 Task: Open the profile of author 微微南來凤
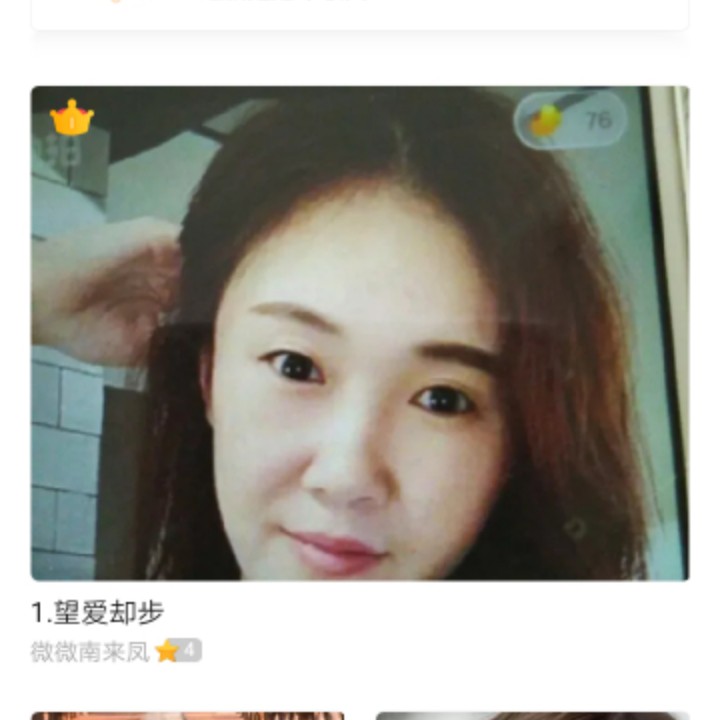point(90,652)
